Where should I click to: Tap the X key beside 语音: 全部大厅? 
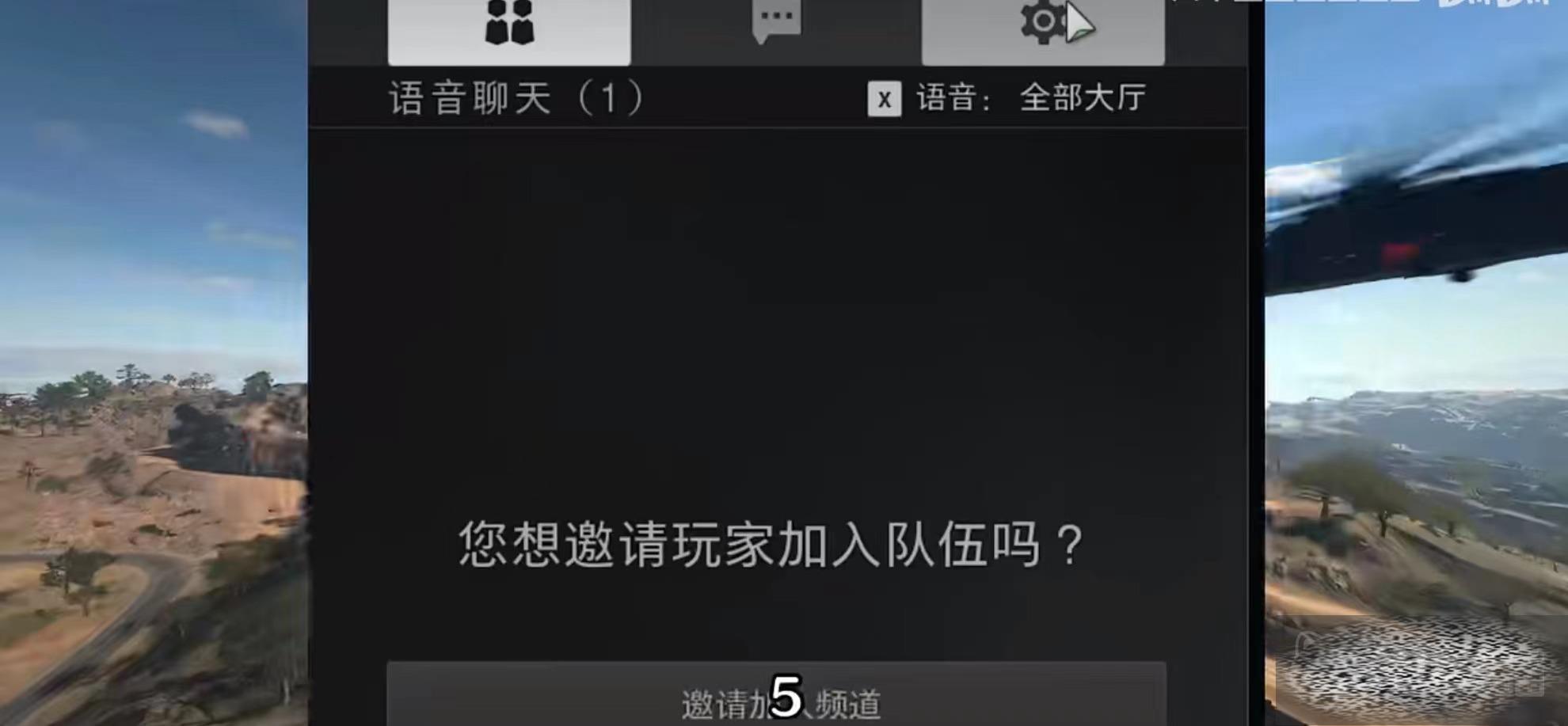point(884,100)
